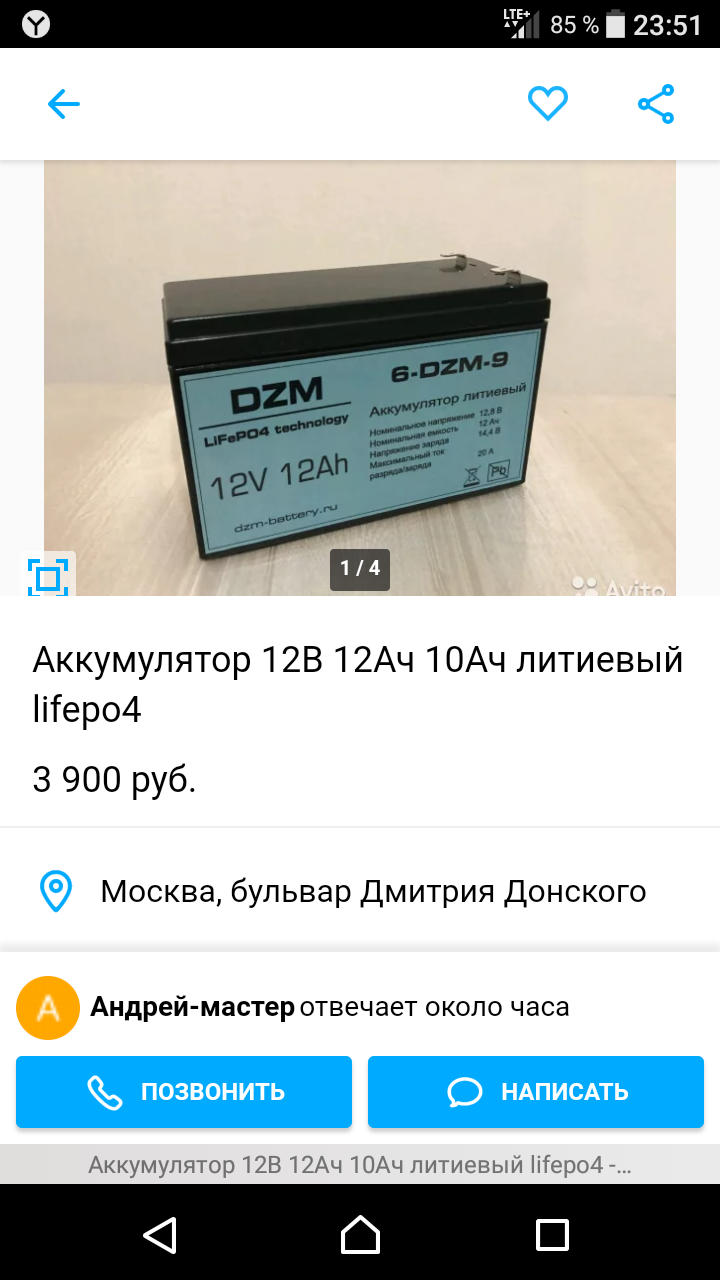Go back using the blue arrow

(63, 104)
